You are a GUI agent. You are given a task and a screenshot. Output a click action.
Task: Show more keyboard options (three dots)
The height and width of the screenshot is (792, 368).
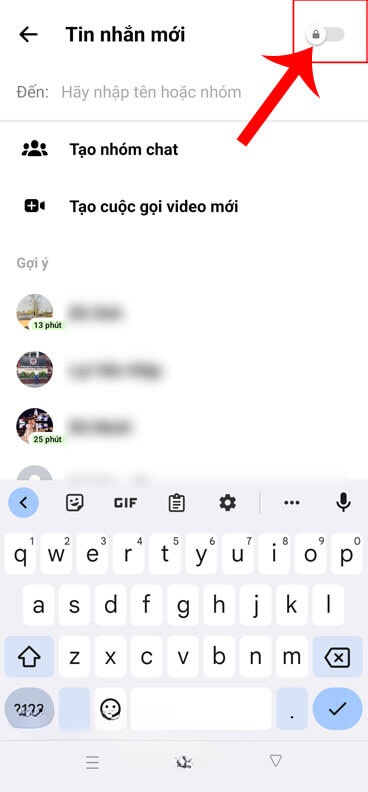292,503
